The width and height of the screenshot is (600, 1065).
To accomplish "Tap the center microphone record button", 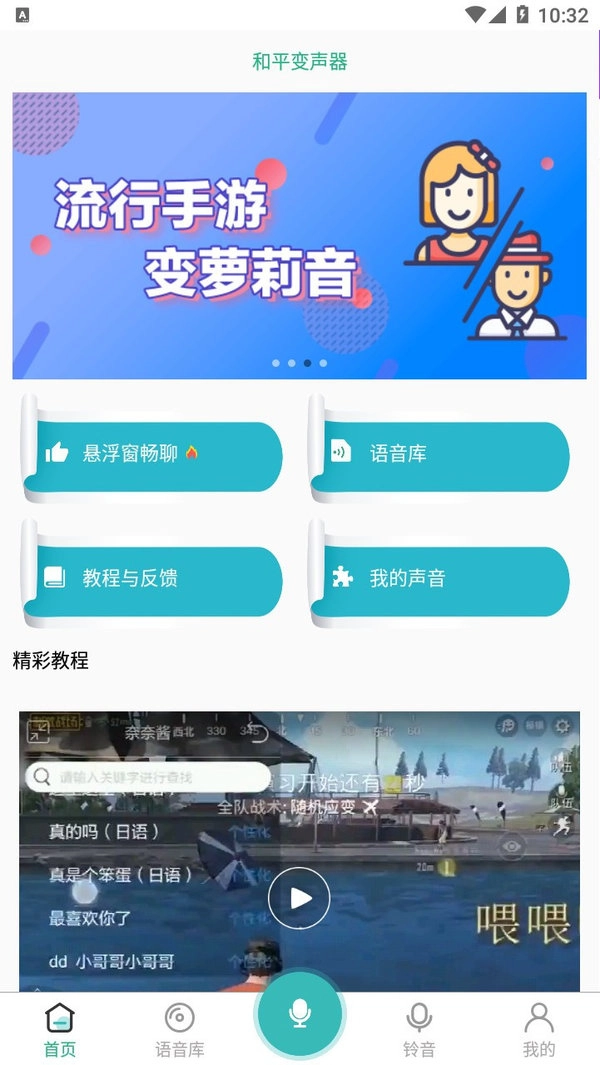I will point(299,1014).
